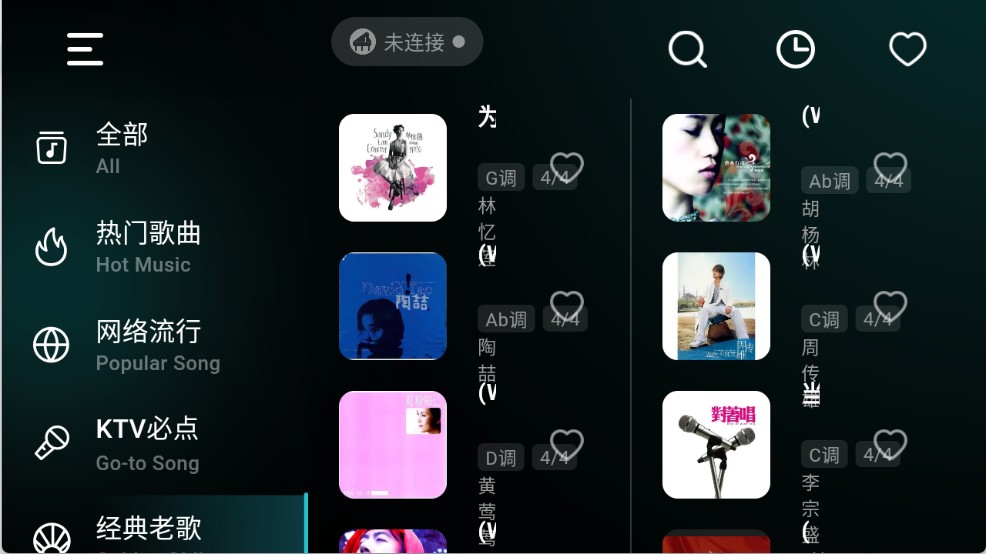Open the 李宗盛 song with microphone cover
The height and width of the screenshot is (554, 986).
coord(716,444)
